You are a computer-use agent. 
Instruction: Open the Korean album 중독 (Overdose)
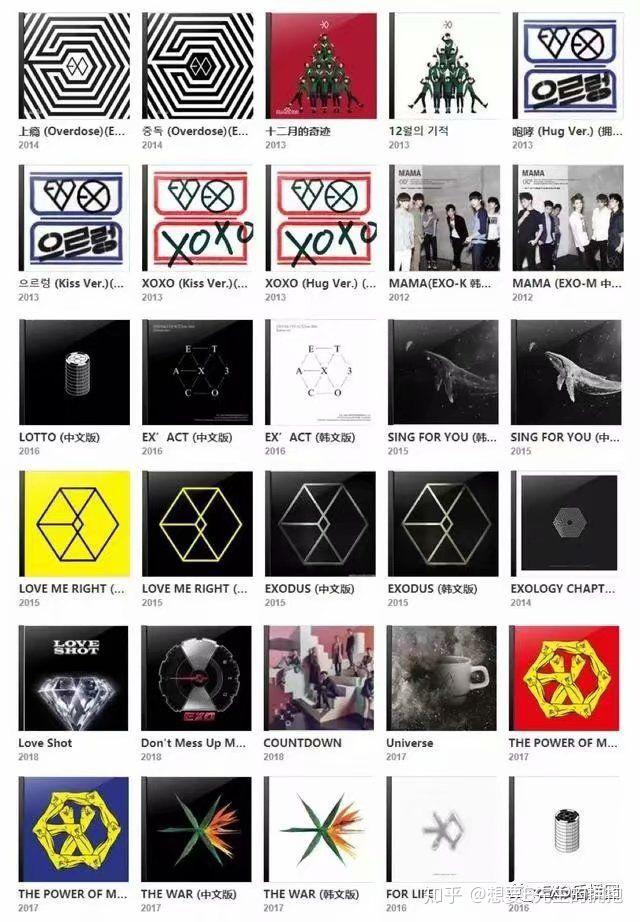(x=197, y=65)
